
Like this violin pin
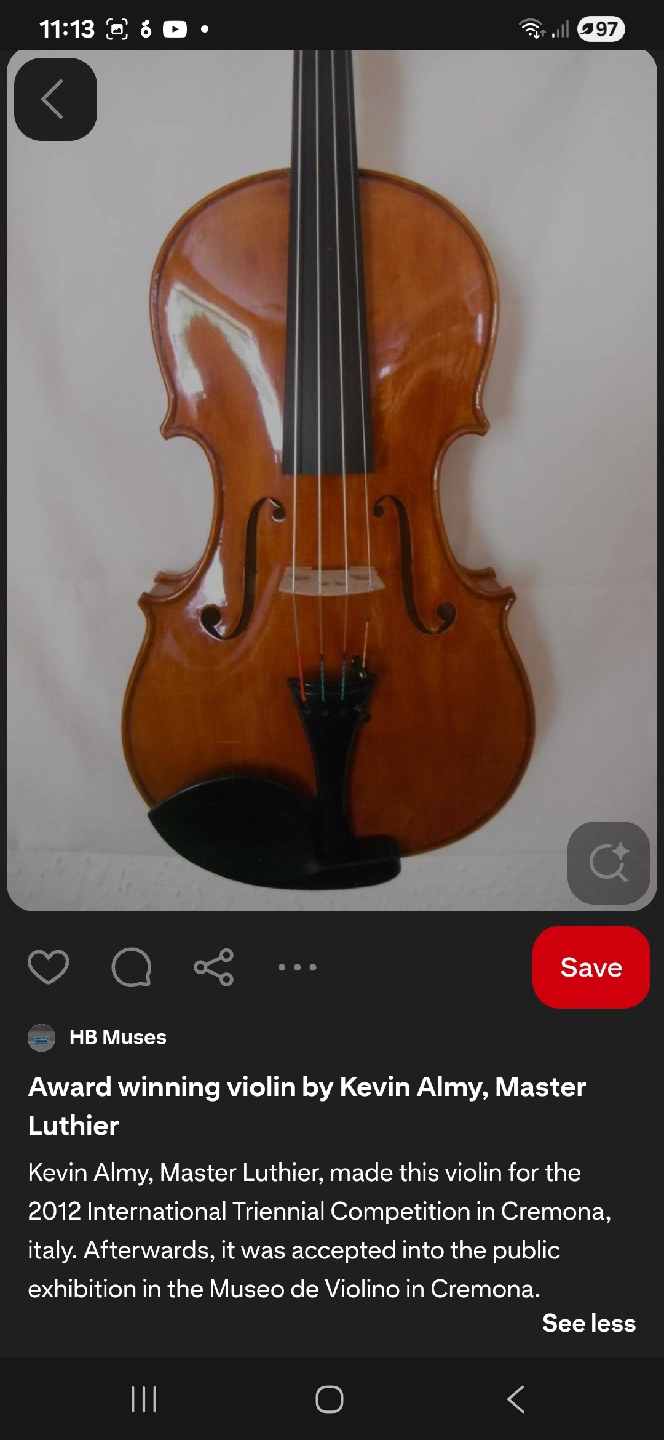(48, 967)
